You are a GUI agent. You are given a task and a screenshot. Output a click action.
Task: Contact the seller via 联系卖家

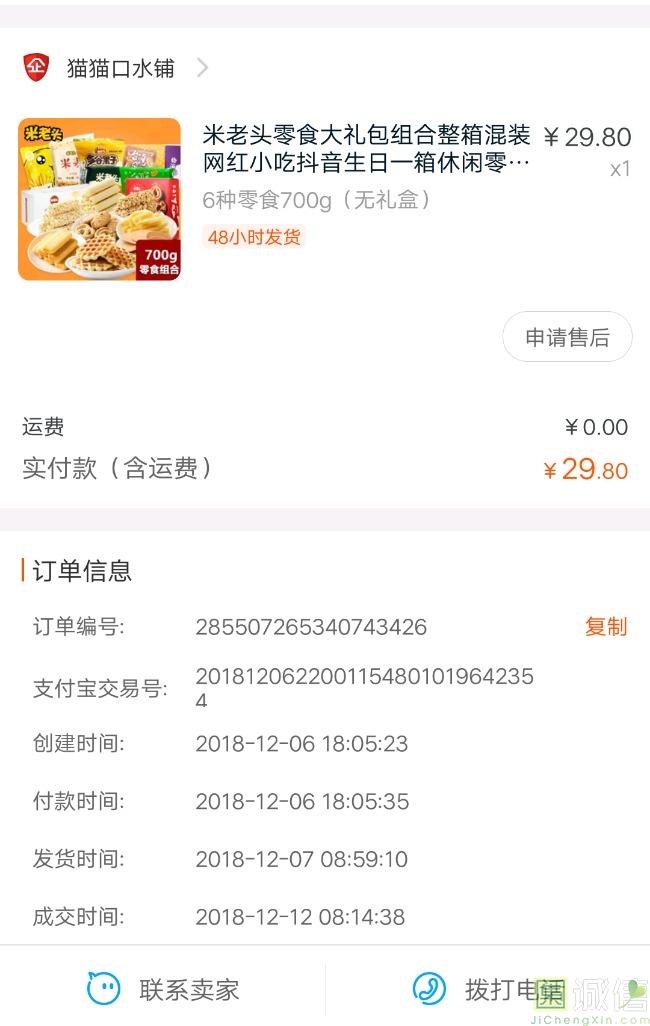pyautogui.click(x=164, y=989)
